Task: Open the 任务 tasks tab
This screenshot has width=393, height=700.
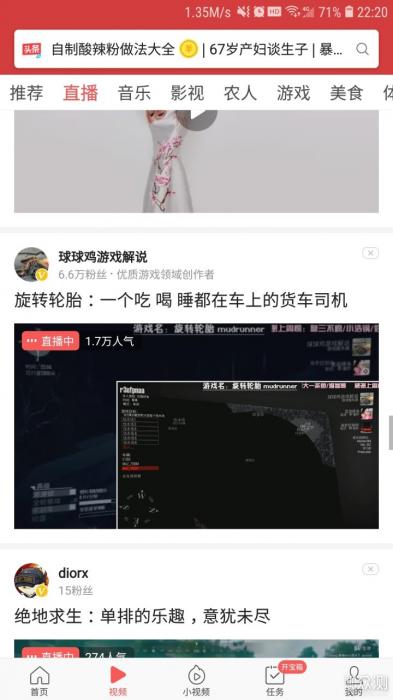Action: (275, 681)
